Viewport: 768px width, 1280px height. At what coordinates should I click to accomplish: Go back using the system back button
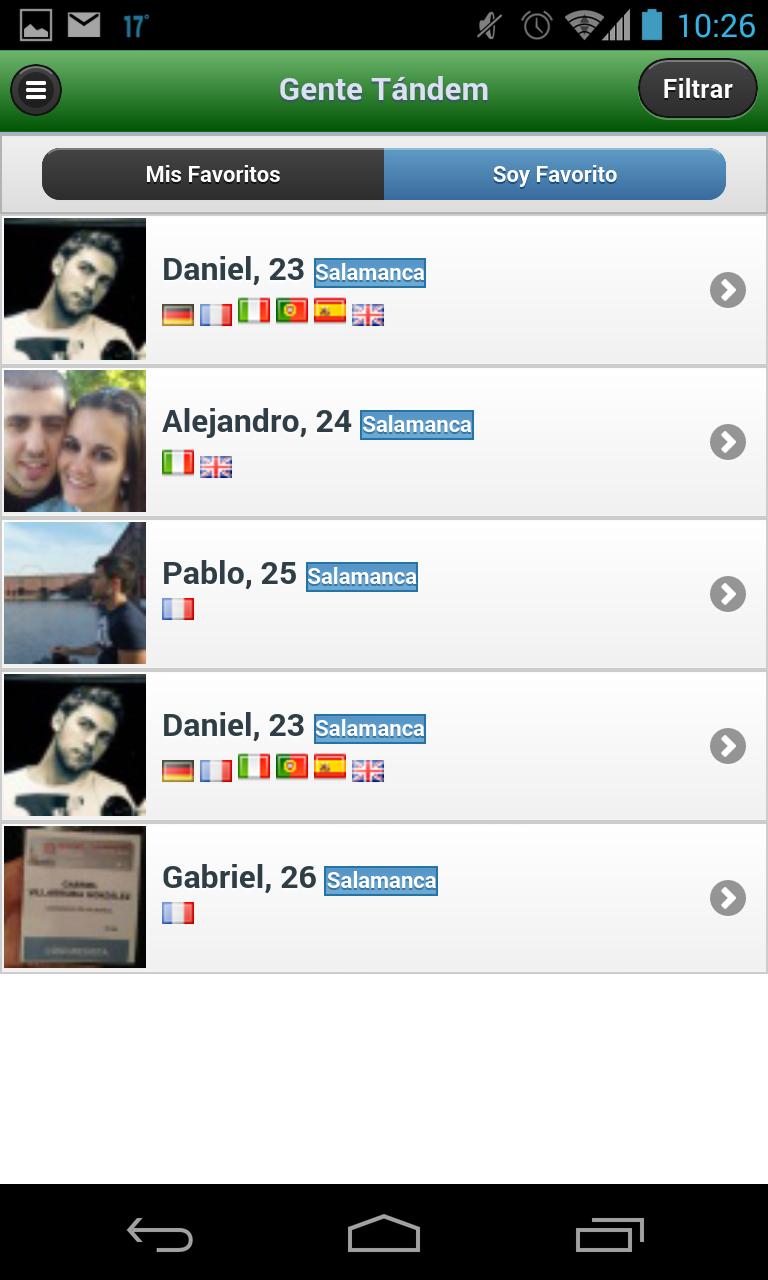(160, 1236)
